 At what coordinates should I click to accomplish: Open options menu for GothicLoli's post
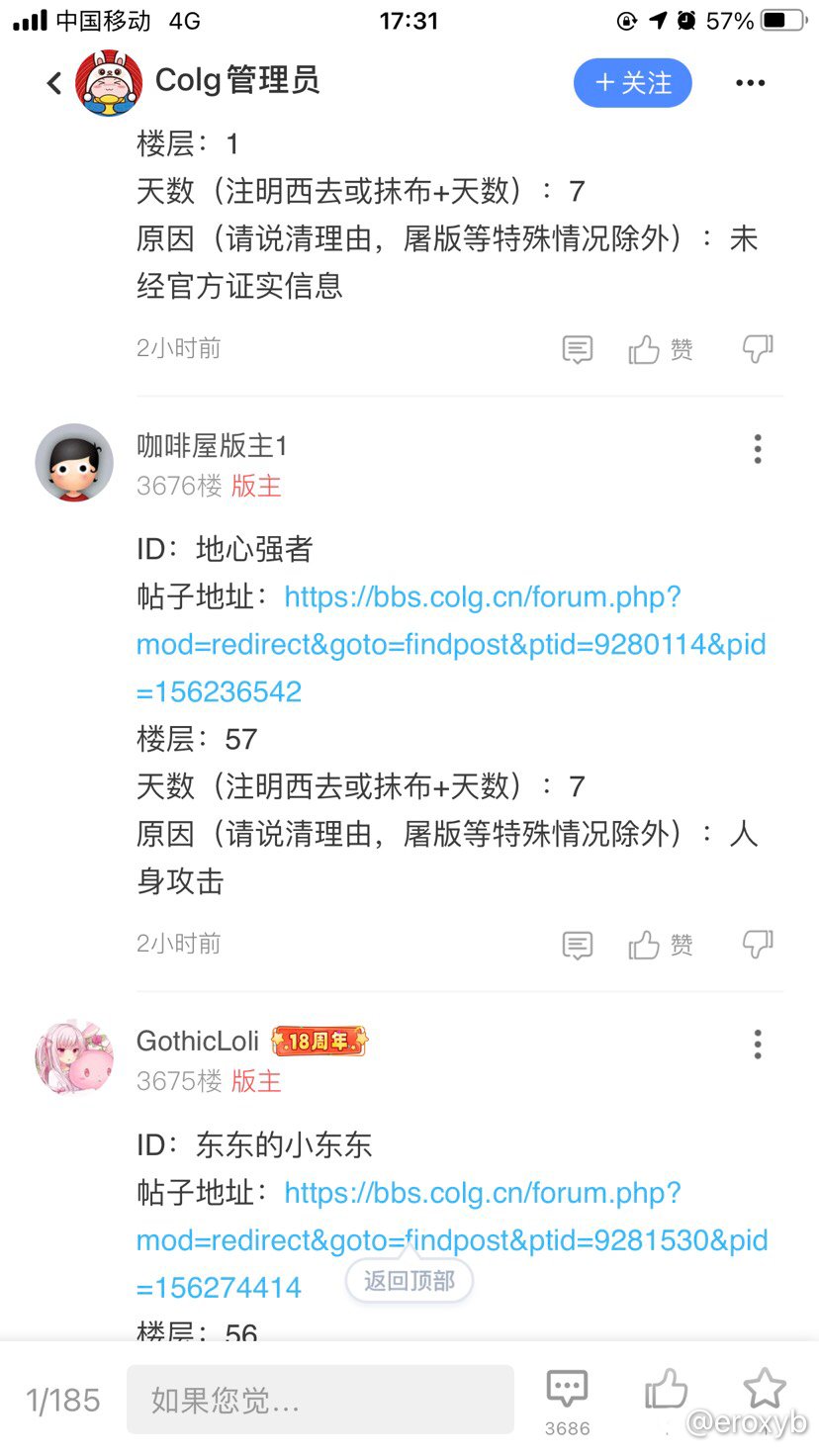click(x=758, y=1045)
